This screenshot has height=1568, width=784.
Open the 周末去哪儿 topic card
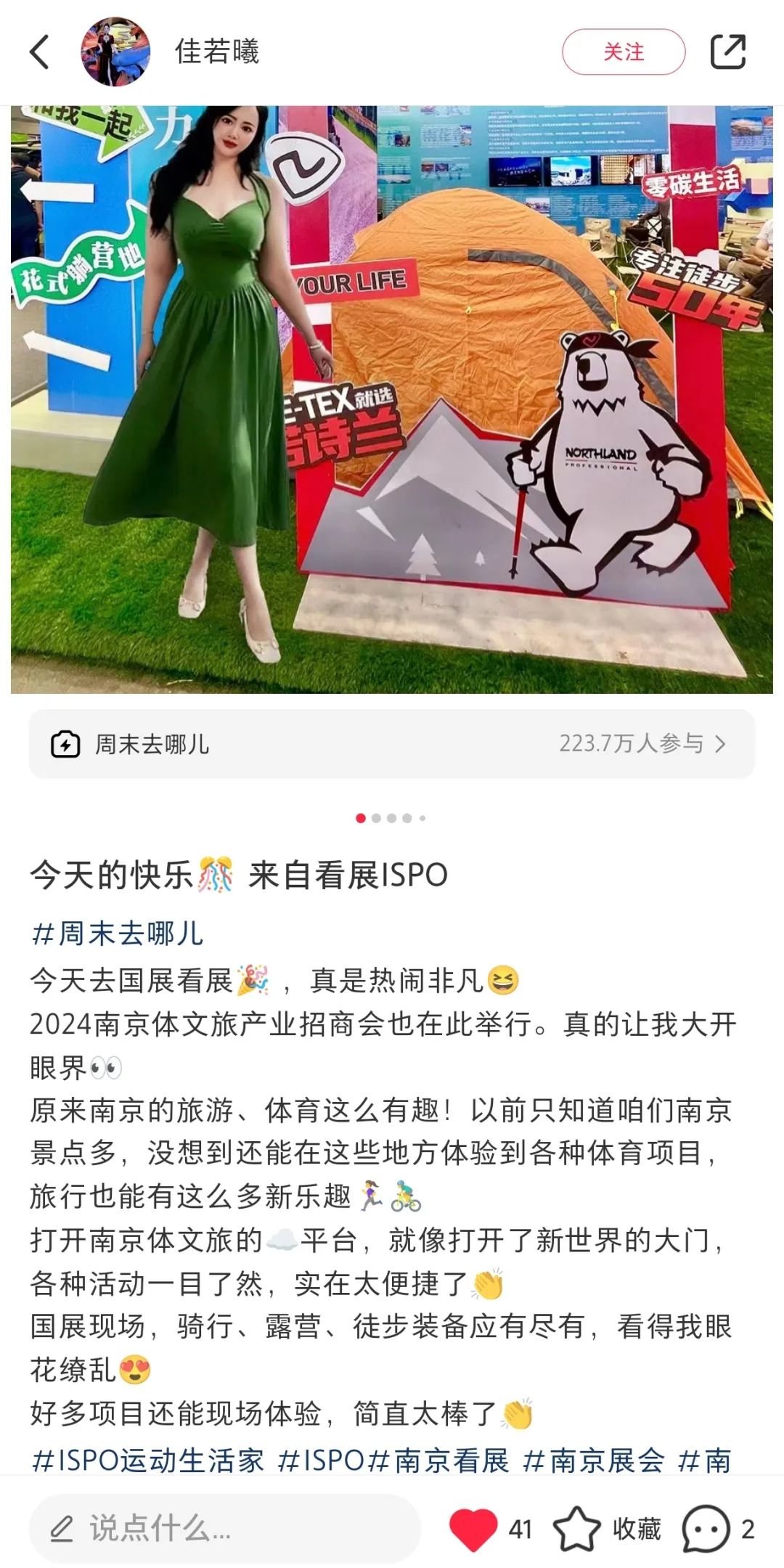(392, 744)
